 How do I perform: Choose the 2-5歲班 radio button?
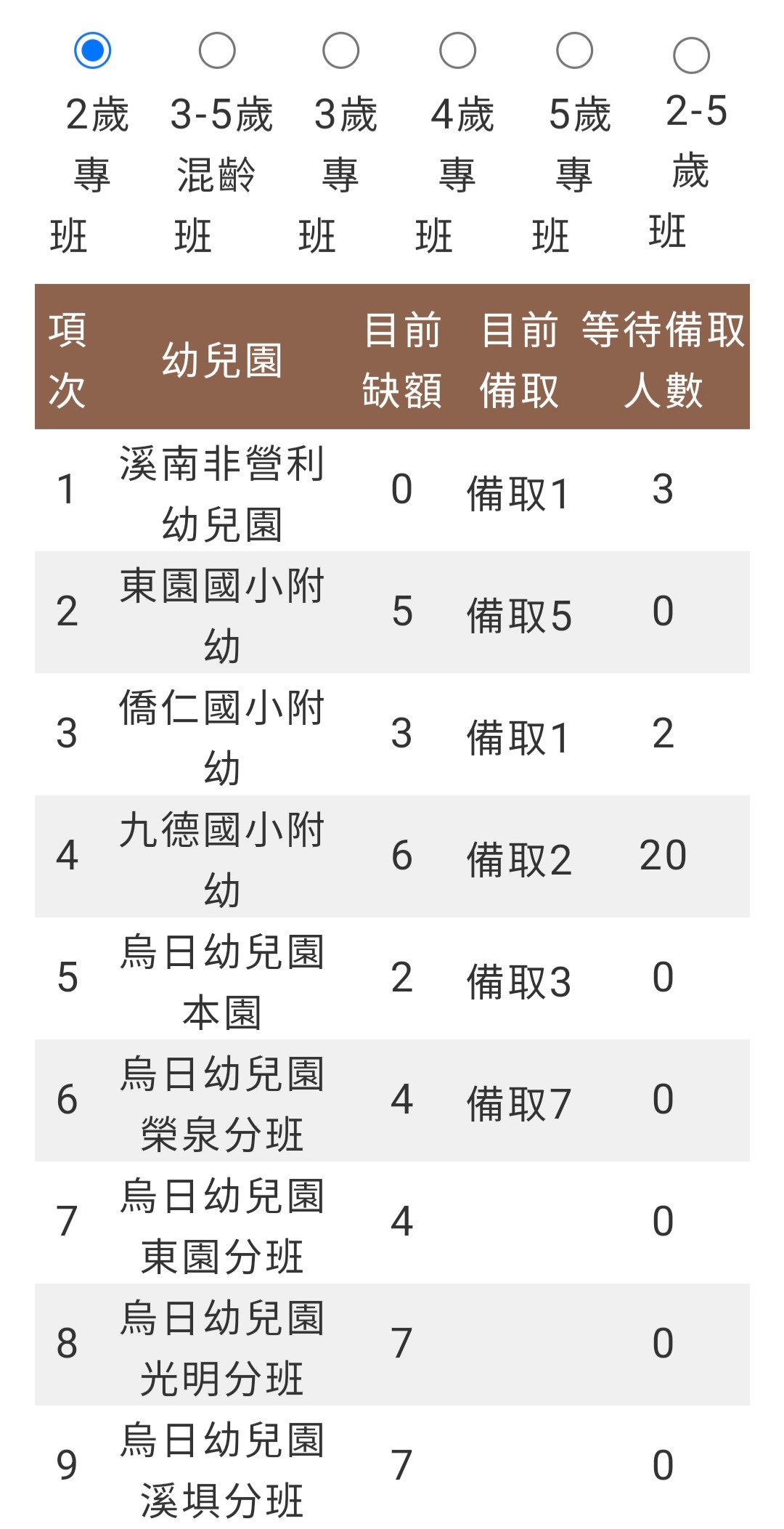point(691,56)
